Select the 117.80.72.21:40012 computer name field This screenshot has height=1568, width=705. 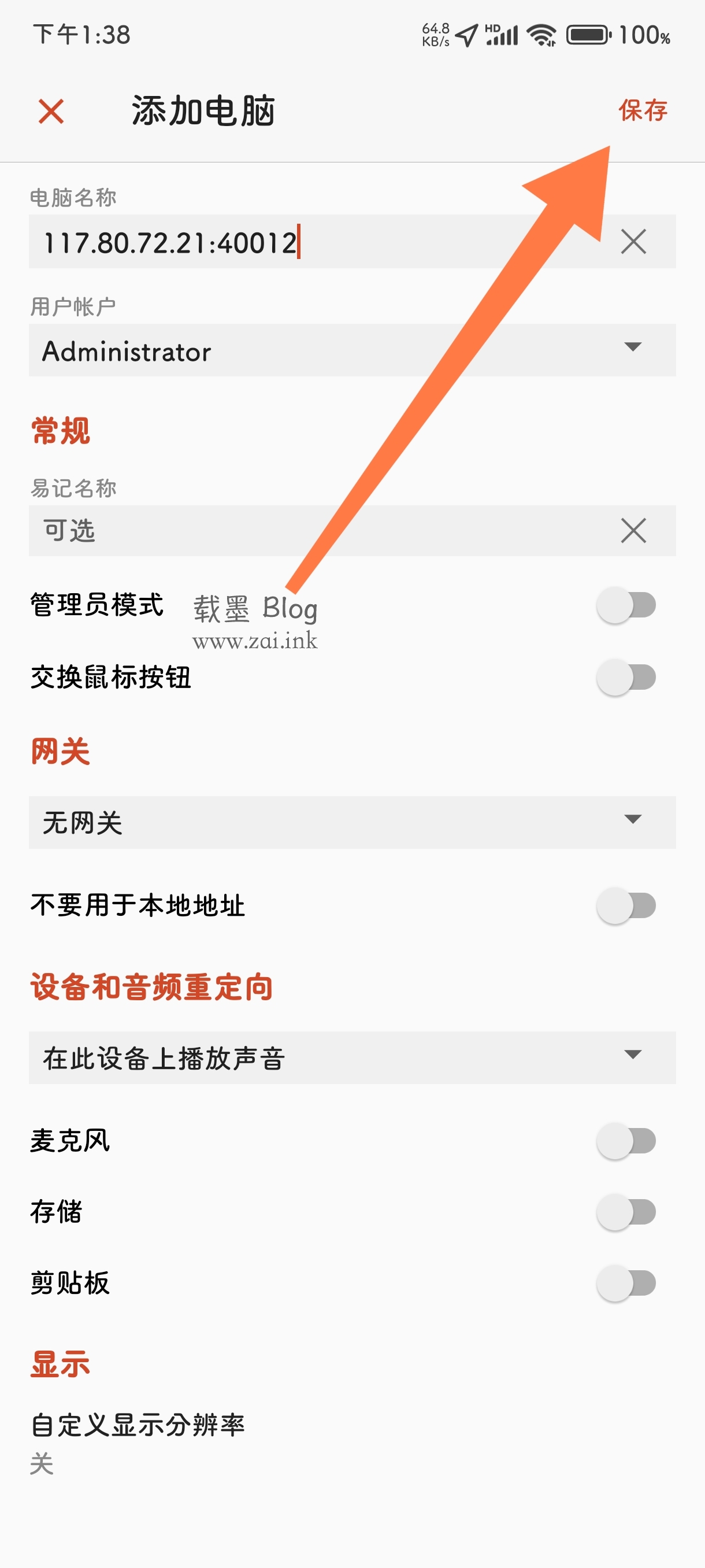point(243,243)
